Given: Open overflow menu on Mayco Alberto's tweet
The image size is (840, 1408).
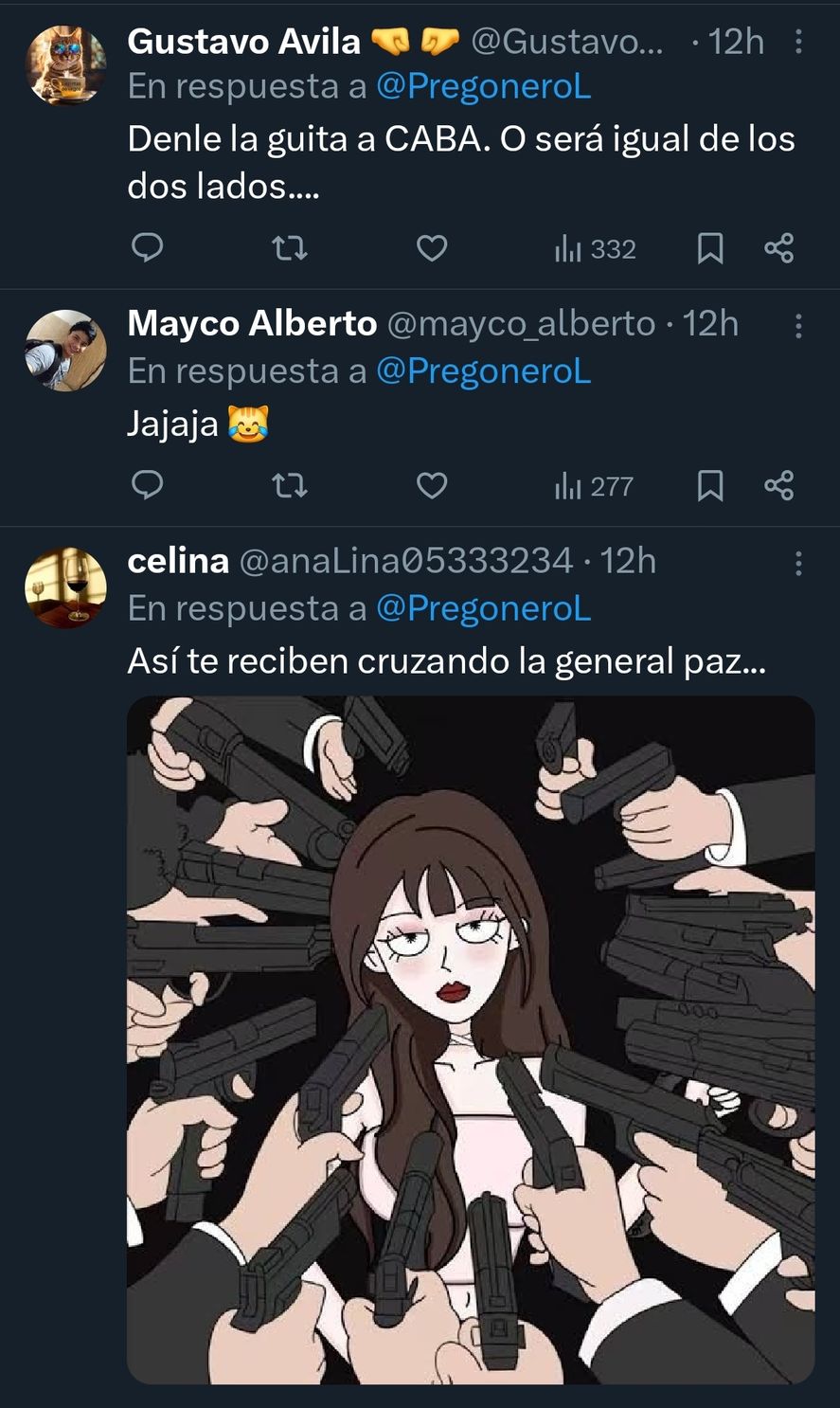Looking at the screenshot, I should tap(798, 326).
